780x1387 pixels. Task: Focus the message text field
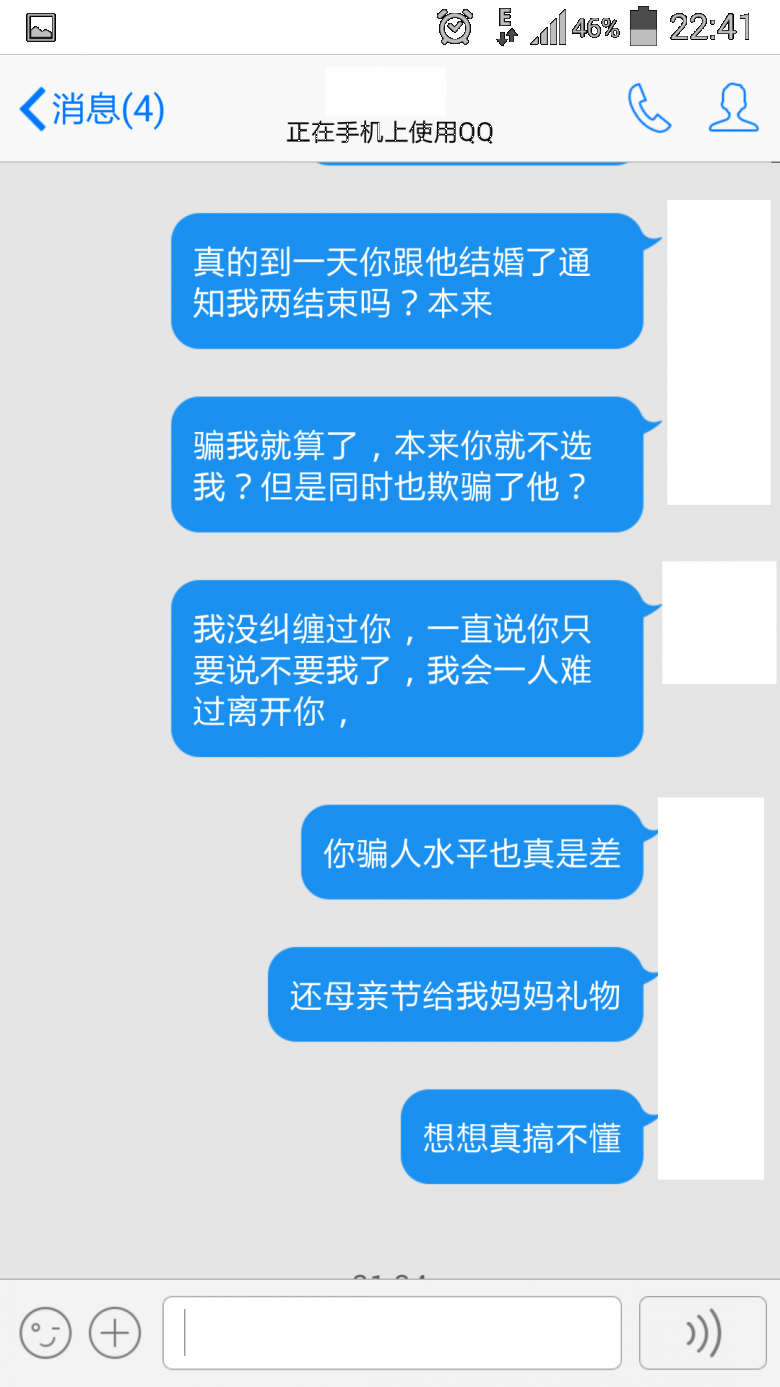392,1332
